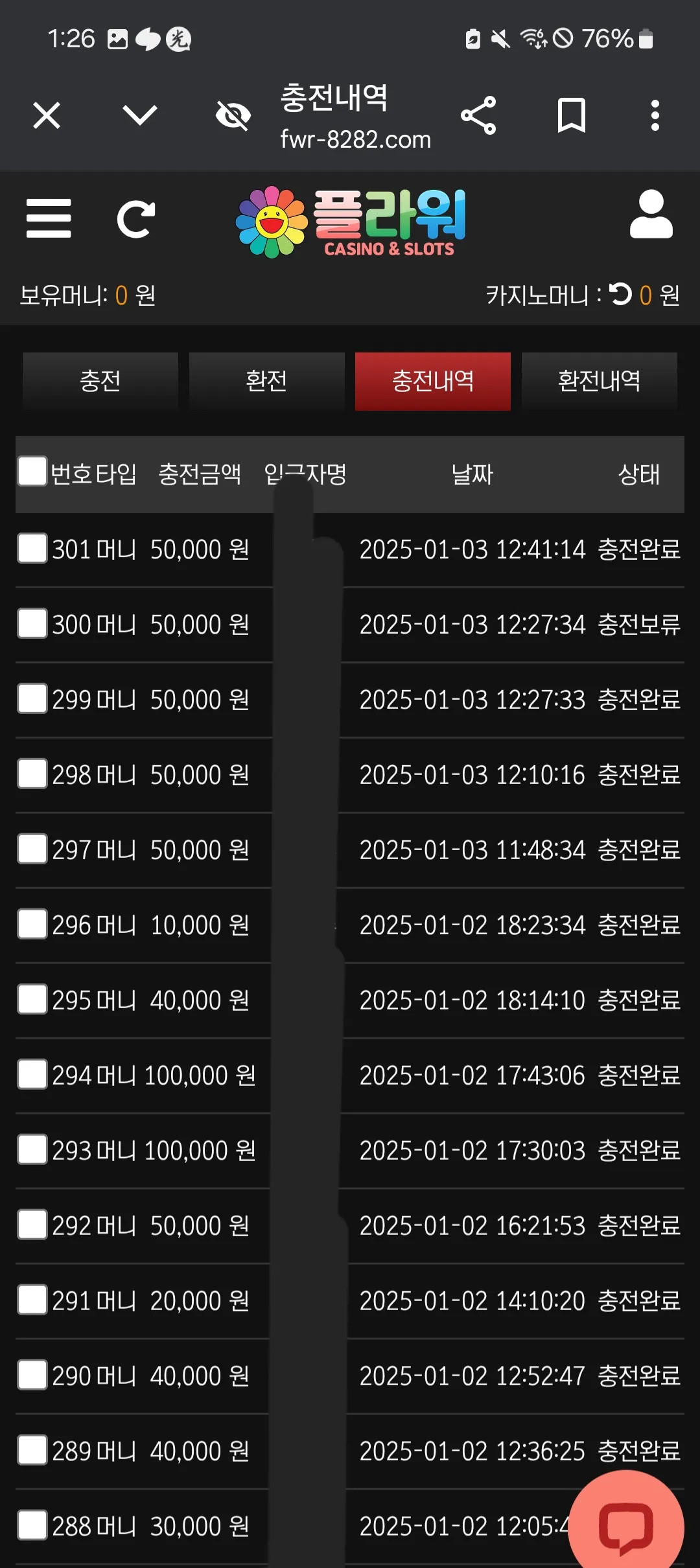The height and width of the screenshot is (1568, 700).
Task: Select the checkbox for entry 296
Action: [x=32, y=924]
